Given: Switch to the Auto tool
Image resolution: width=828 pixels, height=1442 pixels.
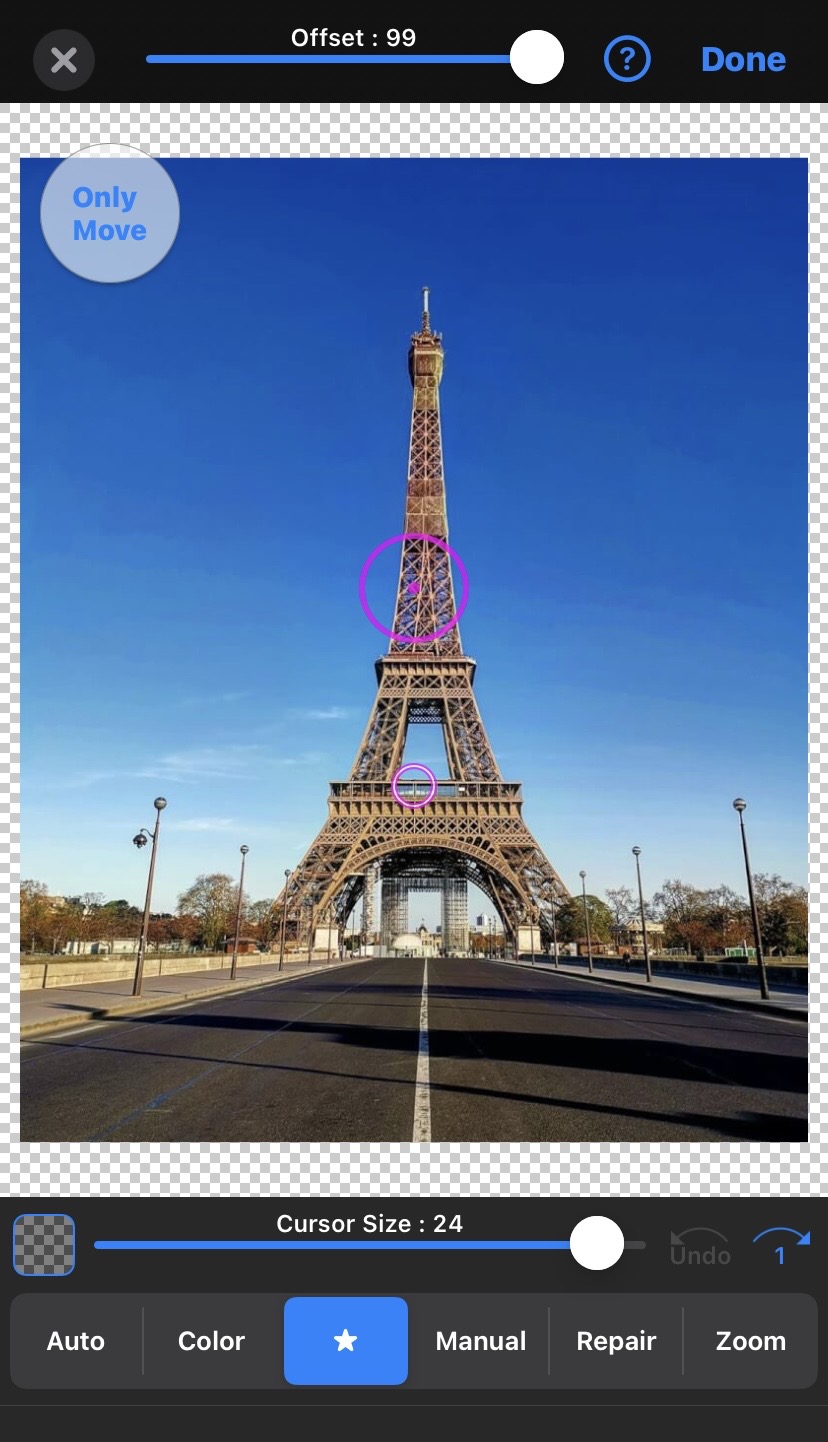Looking at the screenshot, I should click(x=76, y=1341).
